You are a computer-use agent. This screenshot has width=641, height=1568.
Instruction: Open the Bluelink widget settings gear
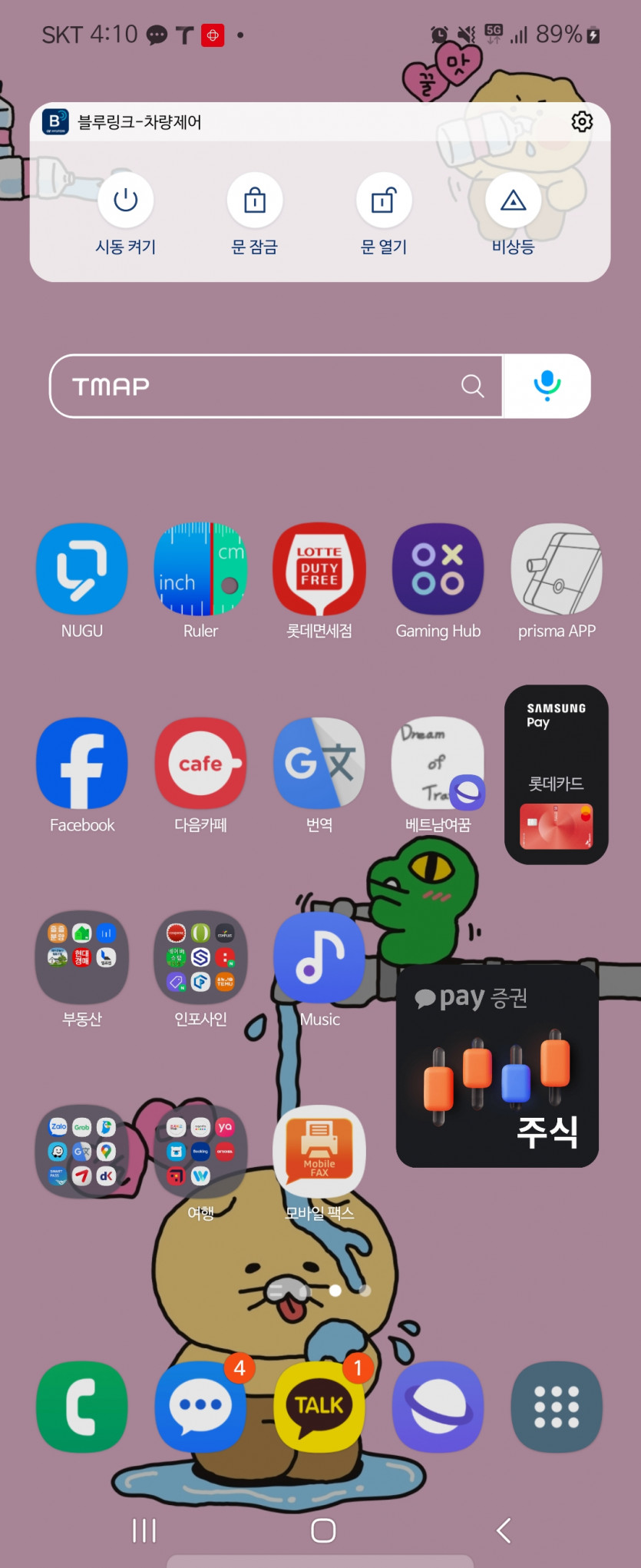coord(582,121)
